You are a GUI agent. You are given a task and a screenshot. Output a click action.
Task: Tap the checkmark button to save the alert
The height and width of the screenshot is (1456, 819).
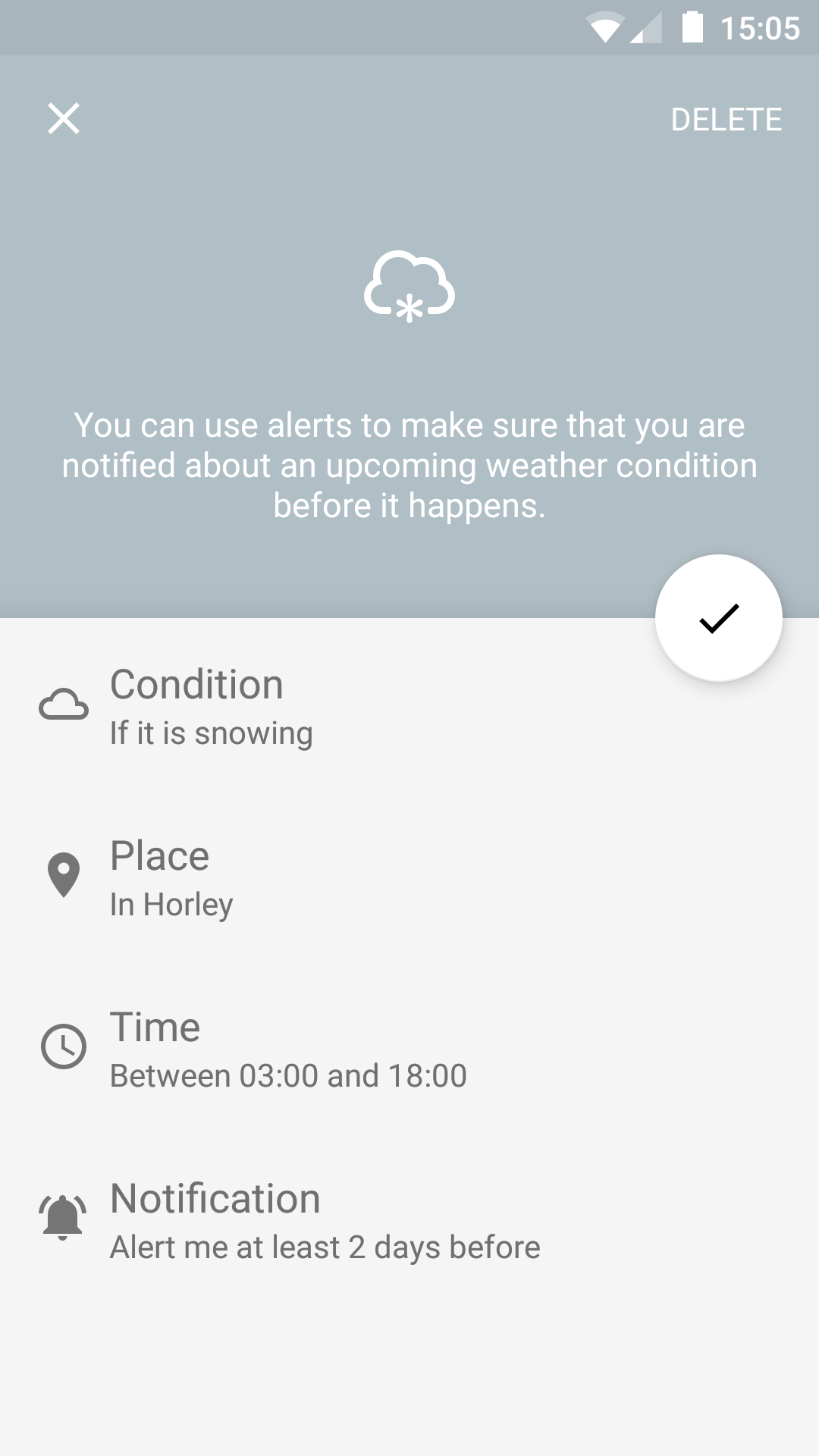718,617
